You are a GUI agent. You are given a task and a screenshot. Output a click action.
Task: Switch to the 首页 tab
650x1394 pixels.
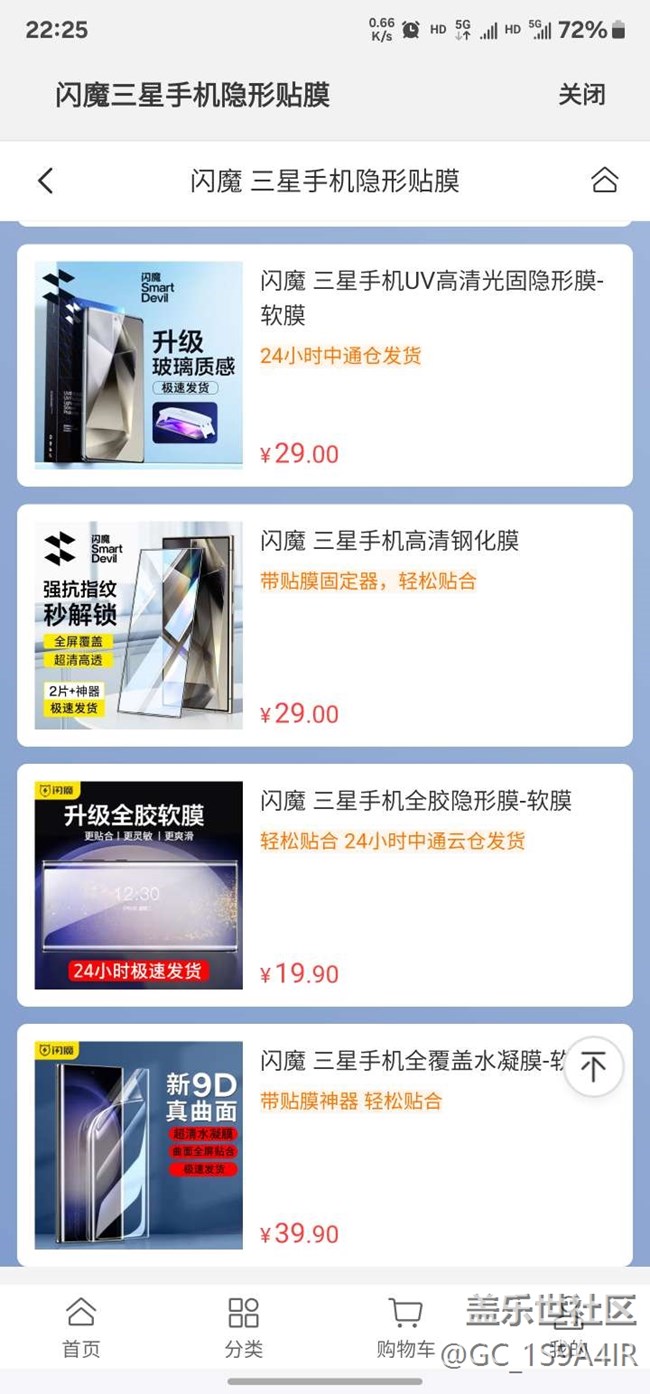click(81, 1328)
